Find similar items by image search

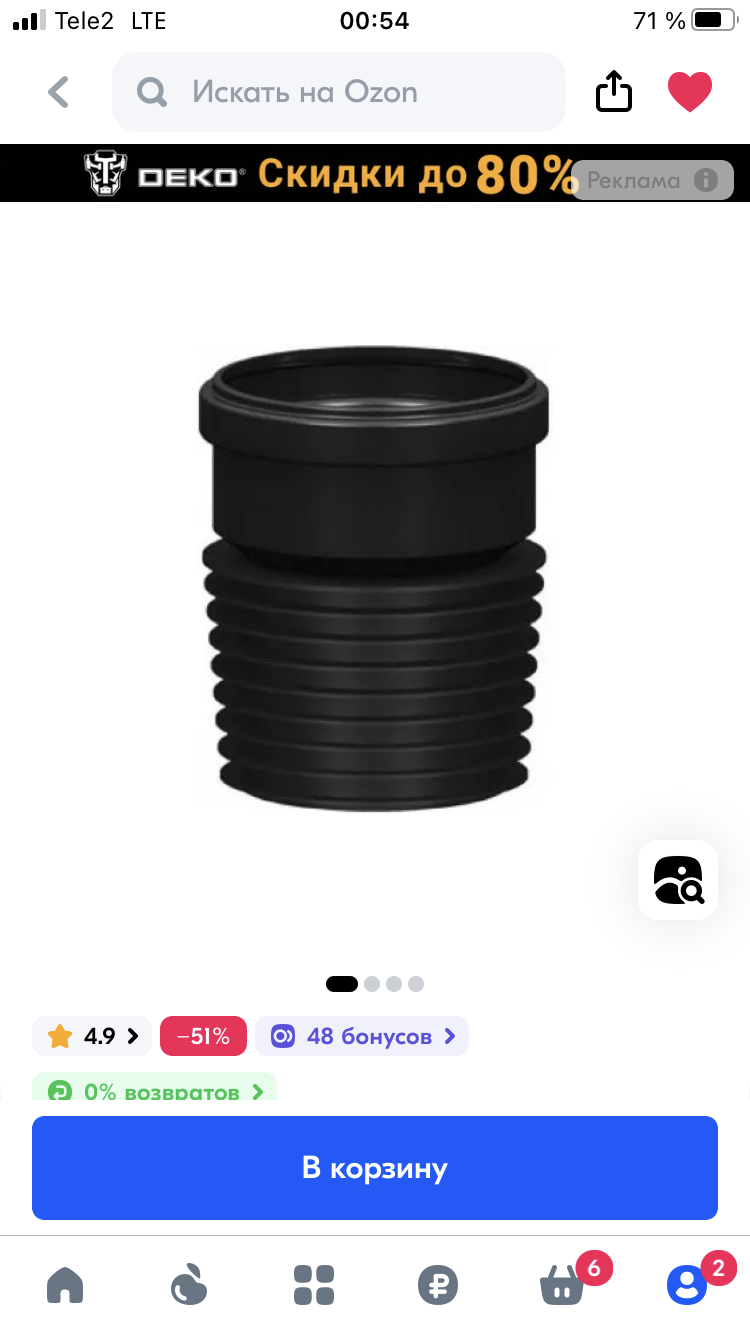click(678, 880)
